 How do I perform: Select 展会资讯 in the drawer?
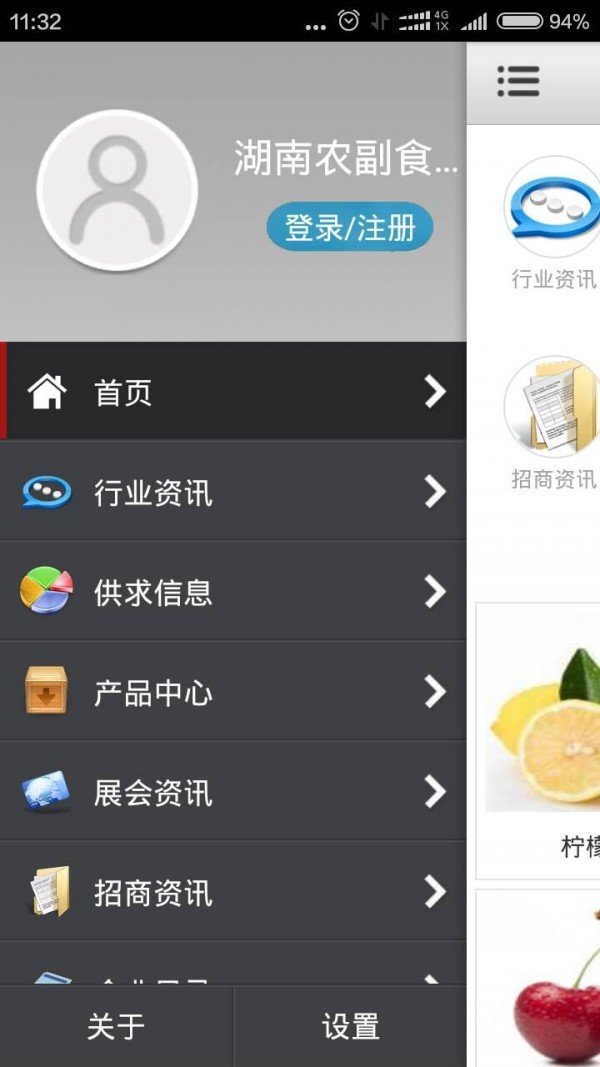pos(233,792)
